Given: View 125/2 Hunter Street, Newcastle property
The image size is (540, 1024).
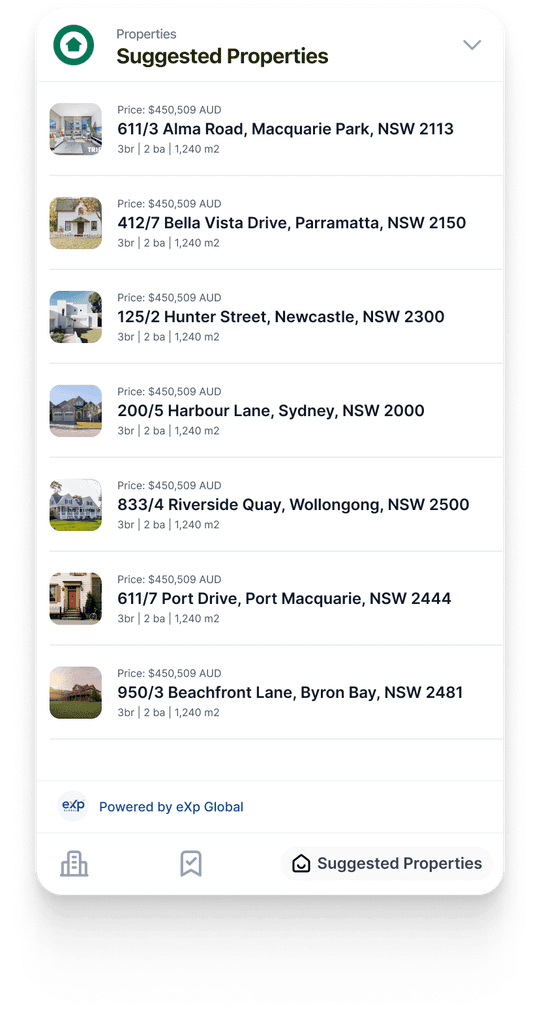Looking at the screenshot, I should (x=270, y=317).
